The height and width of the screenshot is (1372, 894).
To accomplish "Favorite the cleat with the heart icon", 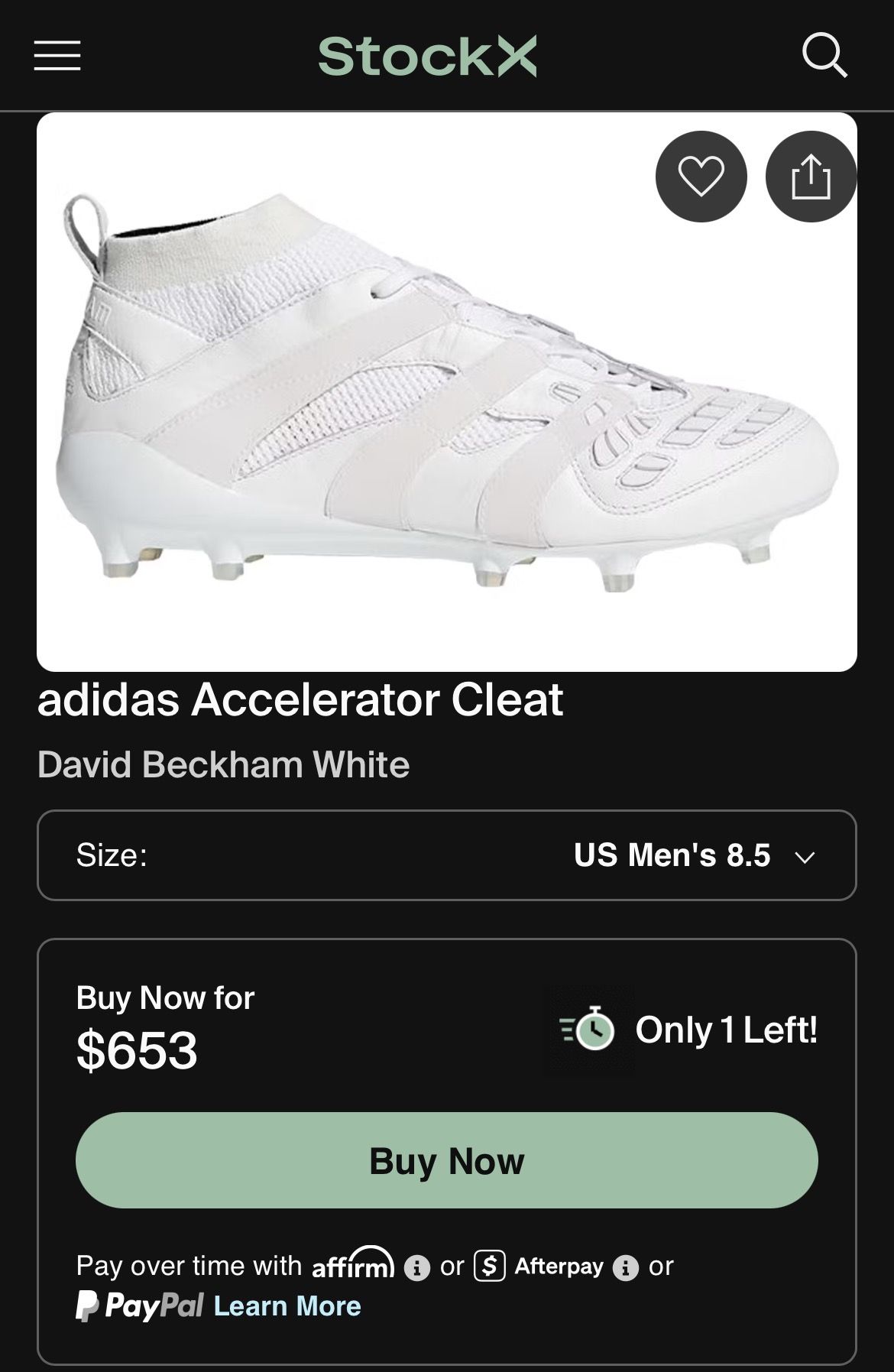I will click(x=701, y=177).
